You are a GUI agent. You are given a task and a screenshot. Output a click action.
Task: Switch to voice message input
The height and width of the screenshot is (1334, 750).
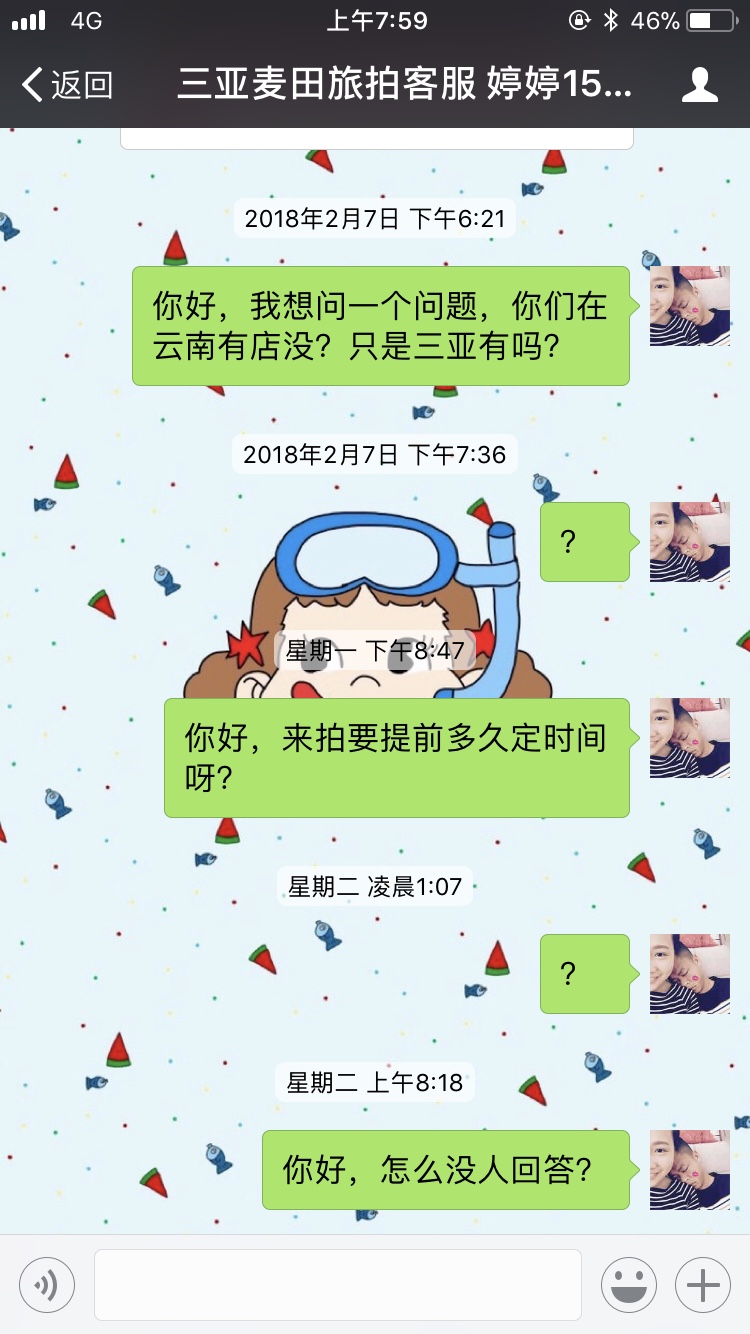(x=47, y=1284)
